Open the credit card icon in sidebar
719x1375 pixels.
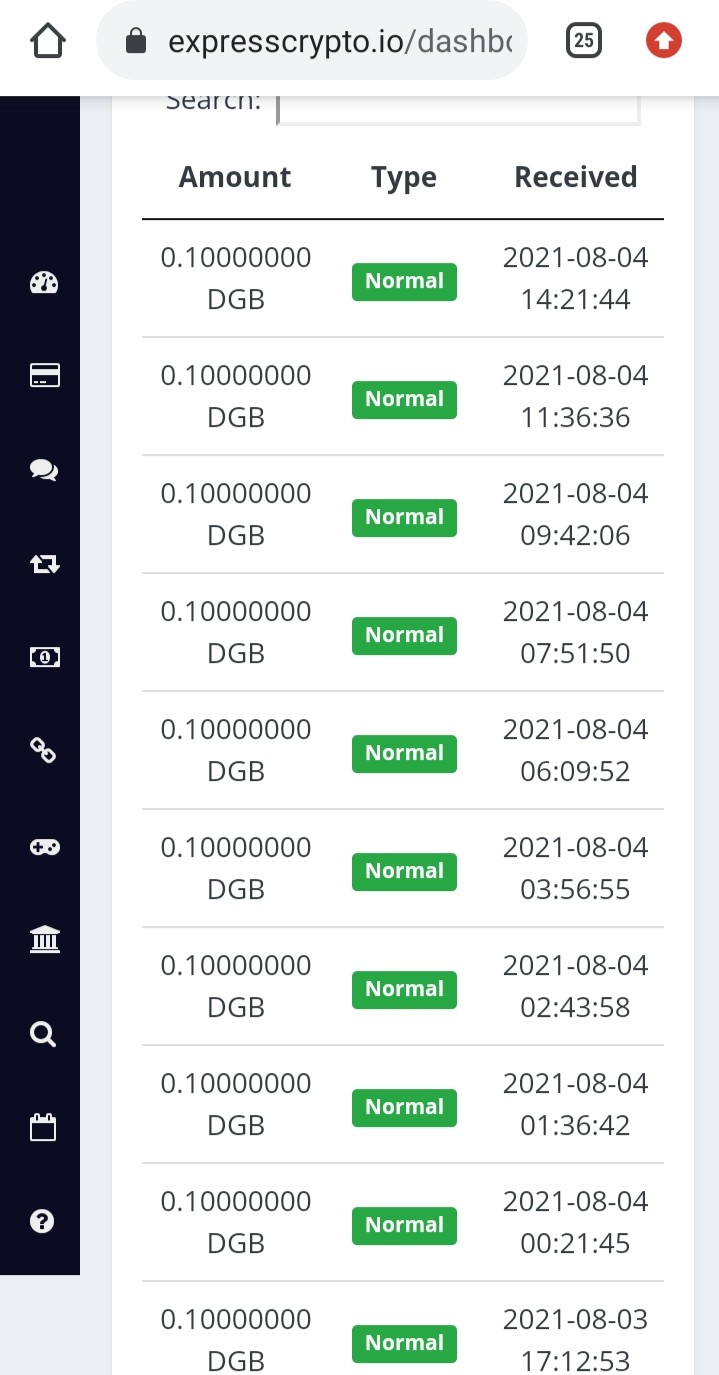point(44,376)
